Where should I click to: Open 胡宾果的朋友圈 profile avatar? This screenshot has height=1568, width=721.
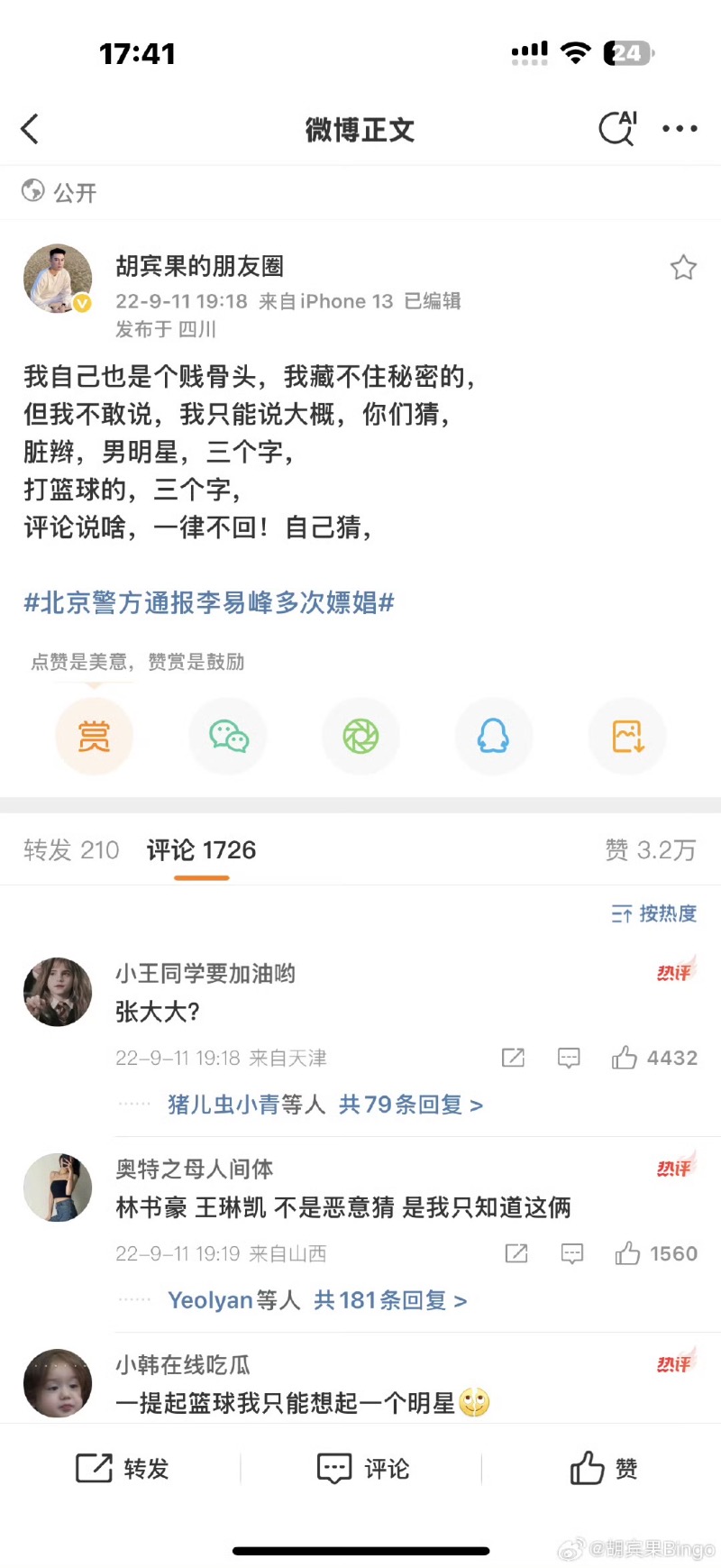pyautogui.click(x=58, y=279)
